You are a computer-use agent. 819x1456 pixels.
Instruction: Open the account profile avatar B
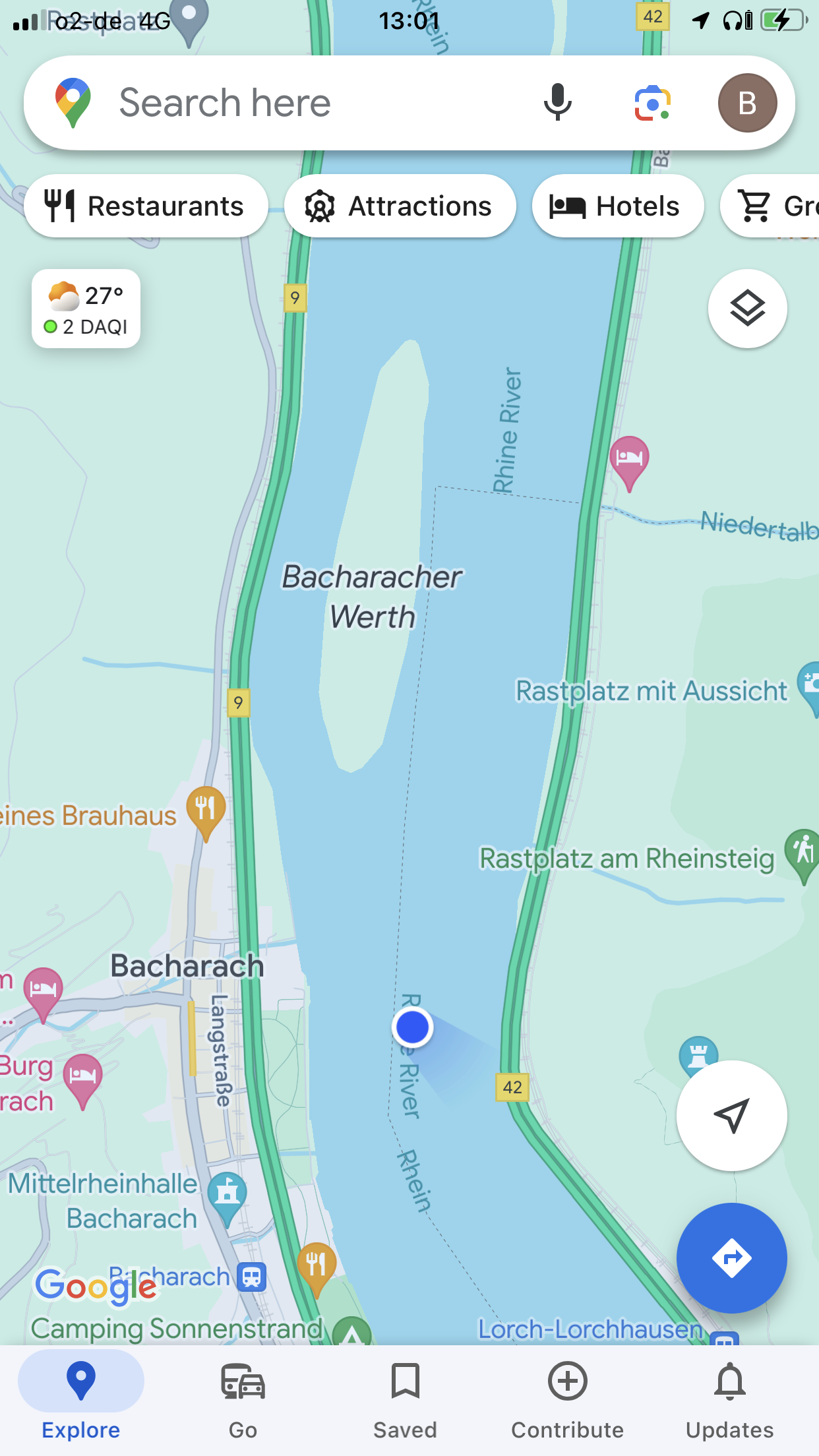click(x=747, y=104)
